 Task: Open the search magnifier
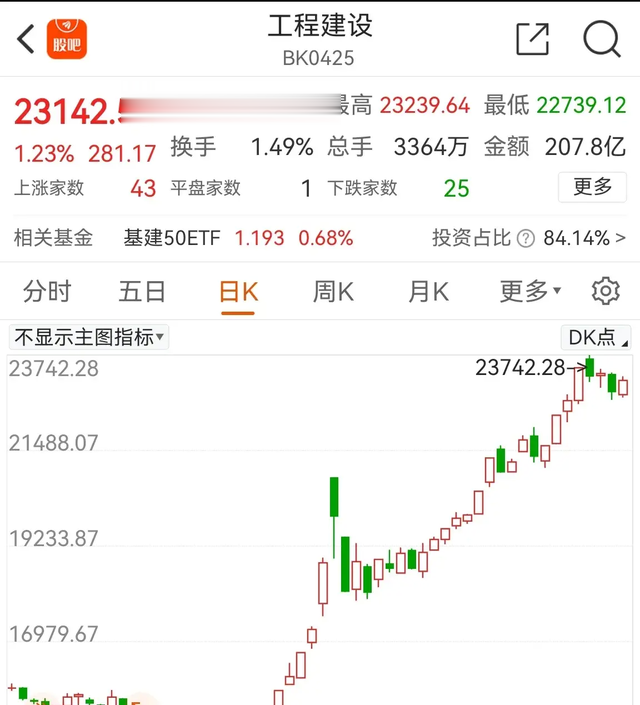pyautogui.click(x=602, y=39)
